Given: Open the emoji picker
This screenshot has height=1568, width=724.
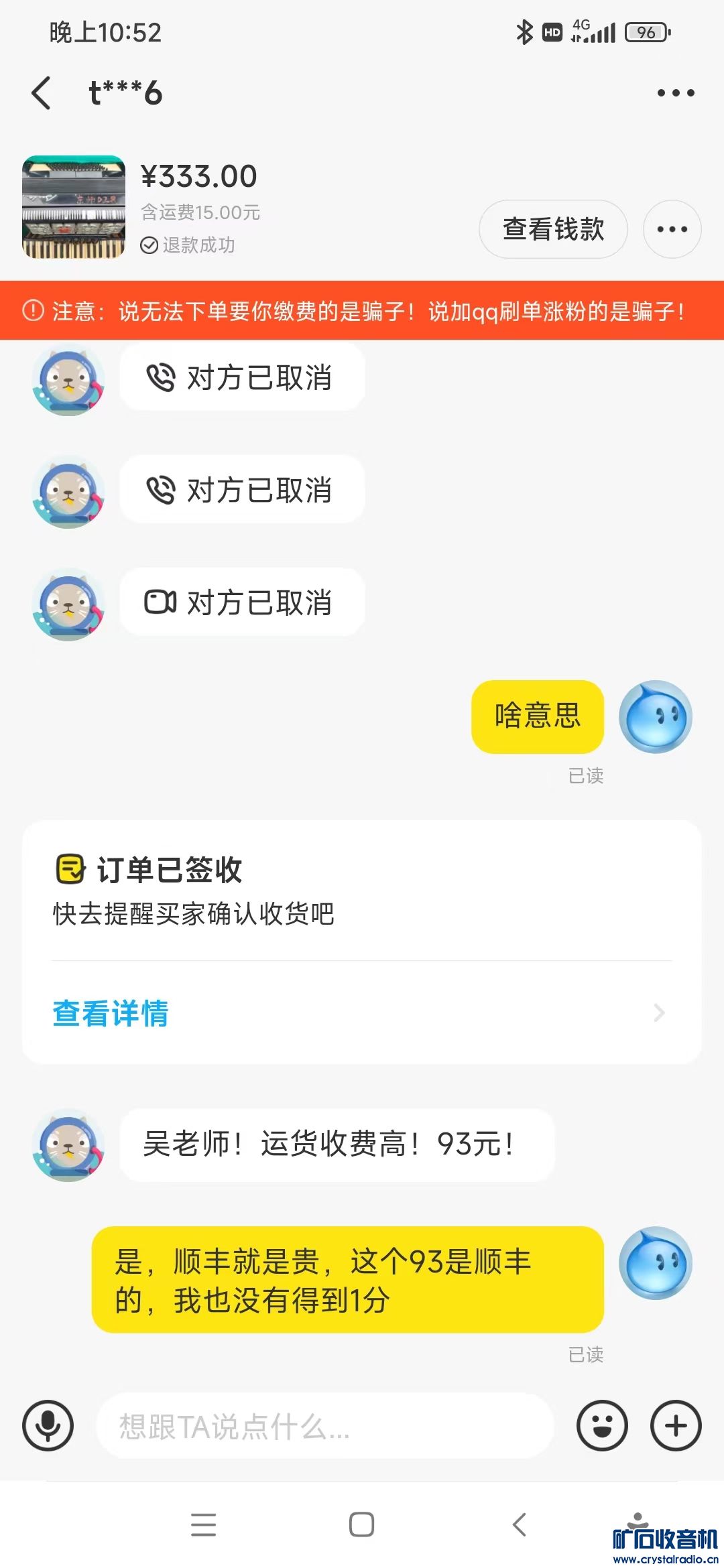Looking at the screenshot, I should tap(602, 1426).
